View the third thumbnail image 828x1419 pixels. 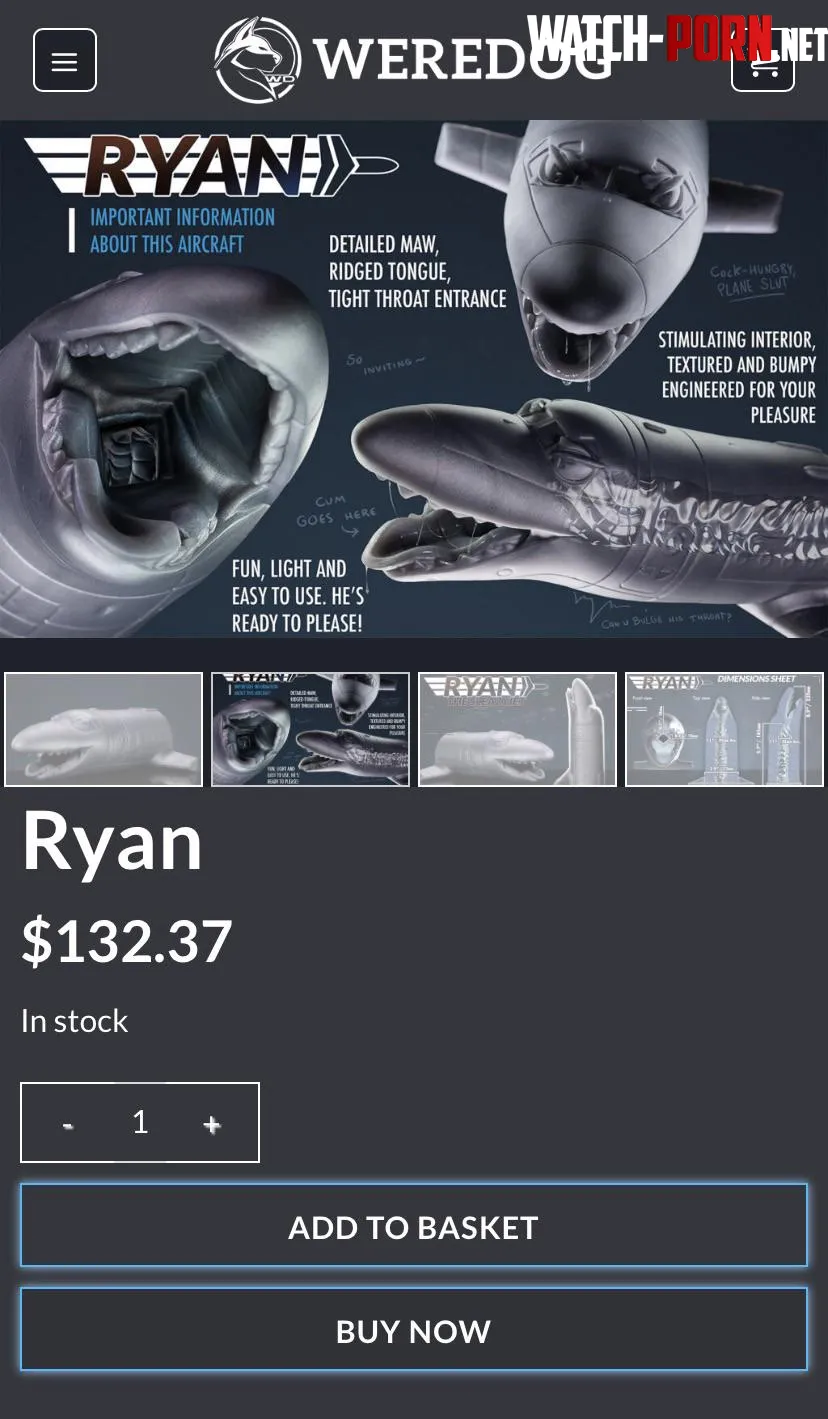[x=517, y=729]
